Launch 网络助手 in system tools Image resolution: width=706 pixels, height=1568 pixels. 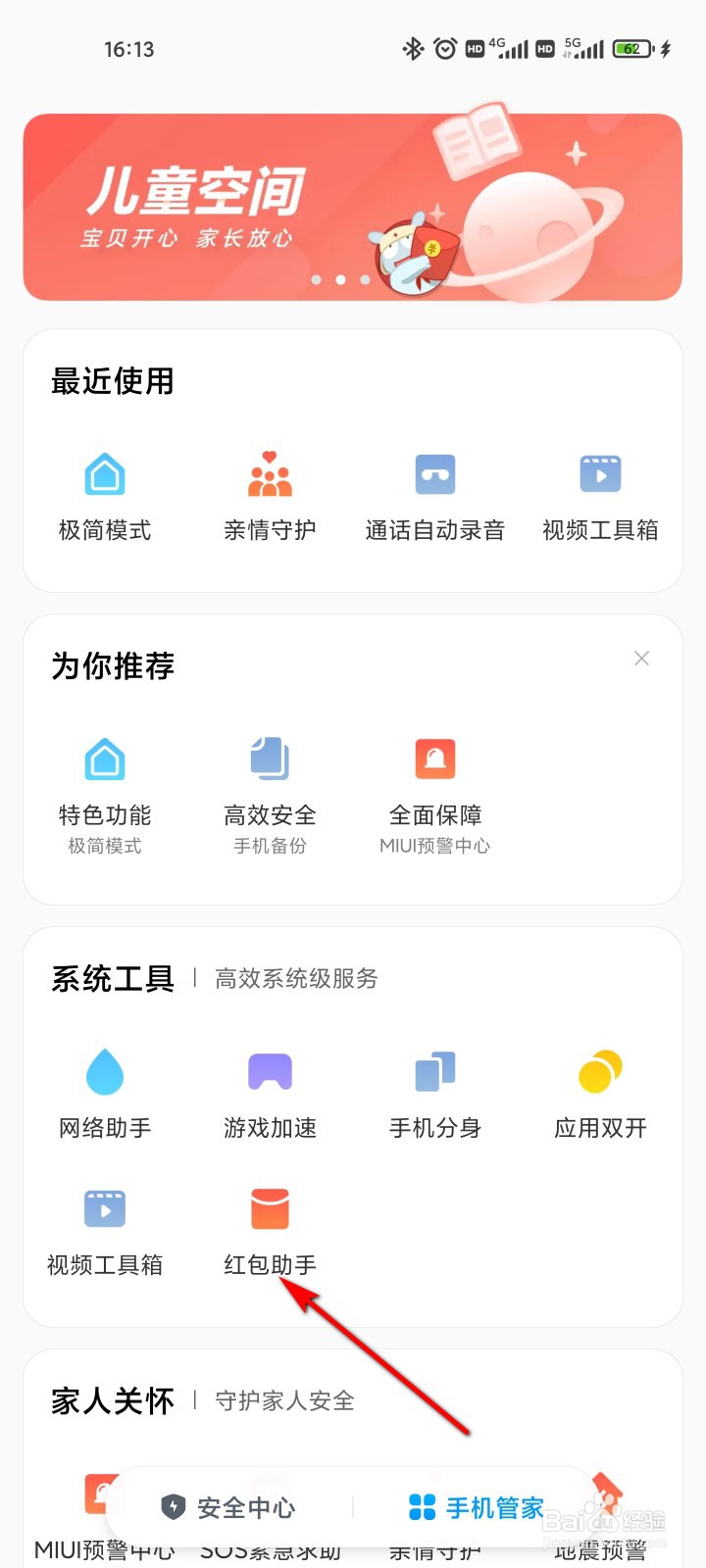105,1091
